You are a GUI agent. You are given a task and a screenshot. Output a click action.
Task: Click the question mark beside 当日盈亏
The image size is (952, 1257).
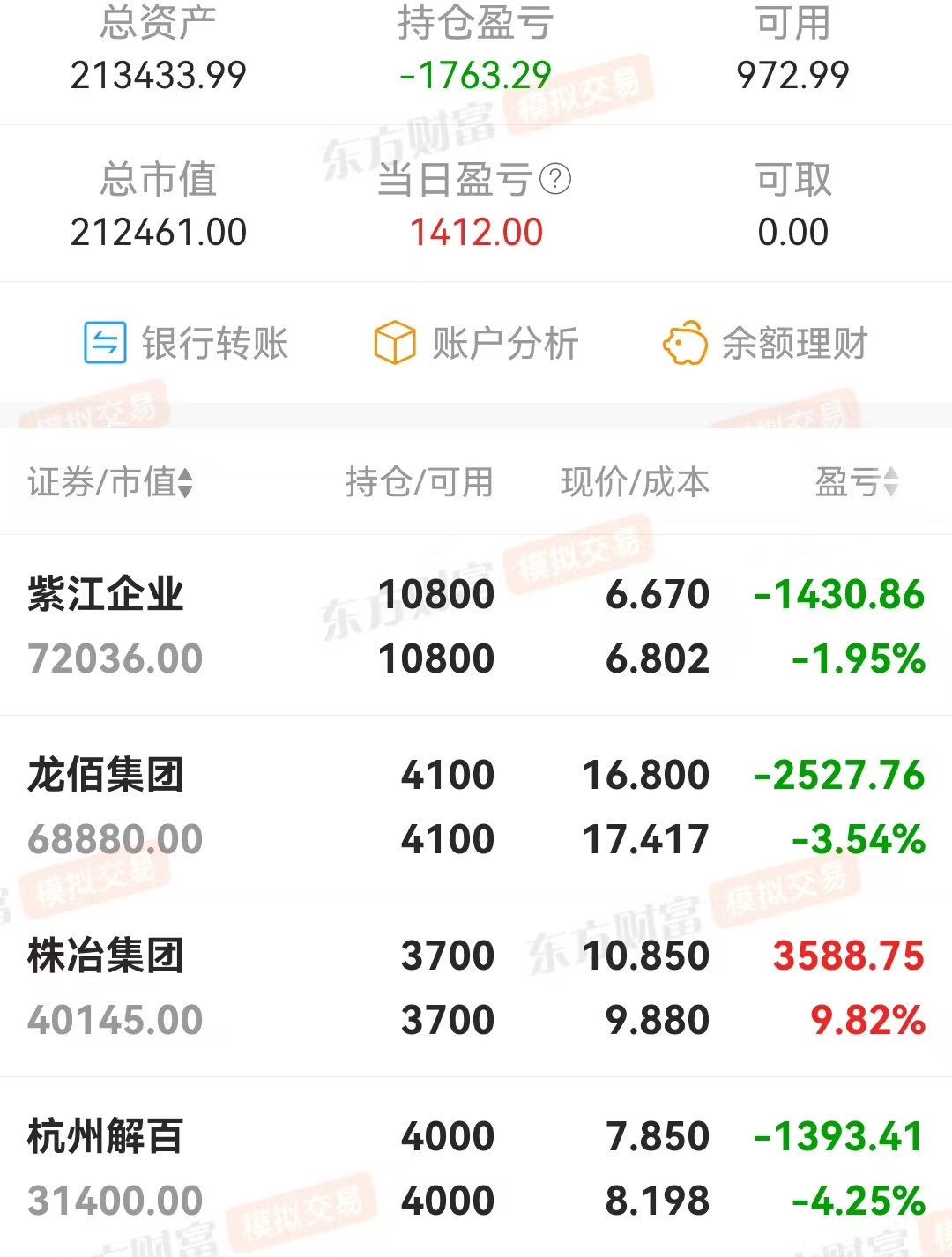(x=554, y=179)
